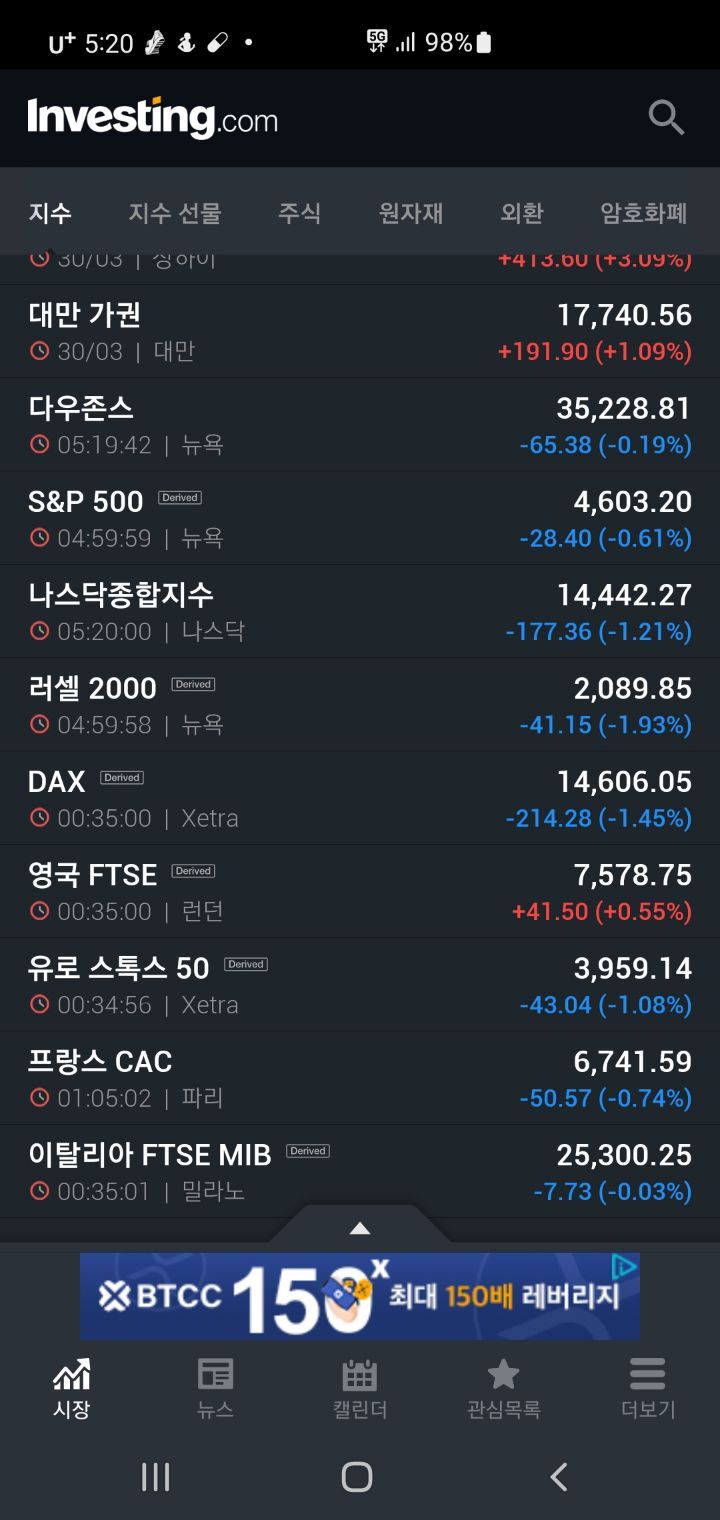Screen dimensions: 720x1520
Task: Switch to the 암호화폐 tab
Action: click(x=641, y=213)
